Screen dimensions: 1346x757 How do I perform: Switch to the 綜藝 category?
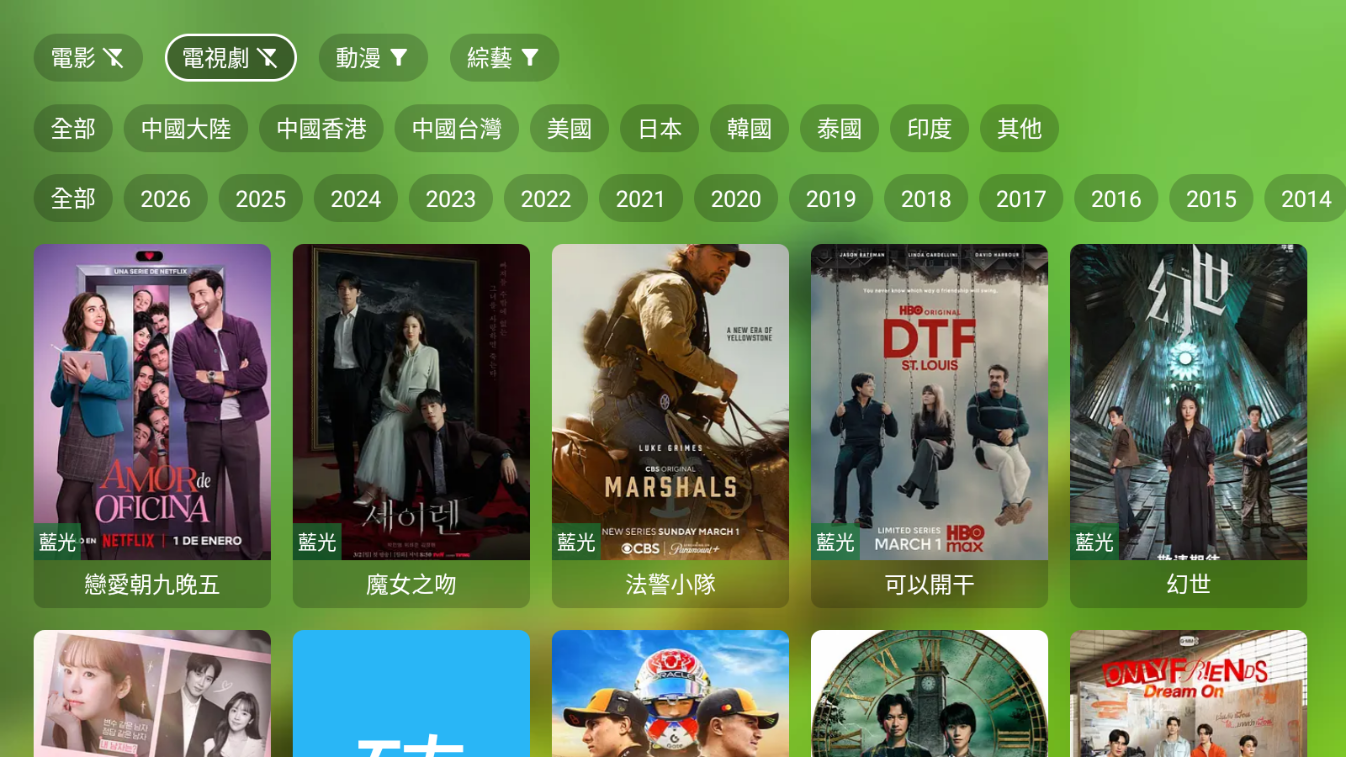[x=504, y=58]
